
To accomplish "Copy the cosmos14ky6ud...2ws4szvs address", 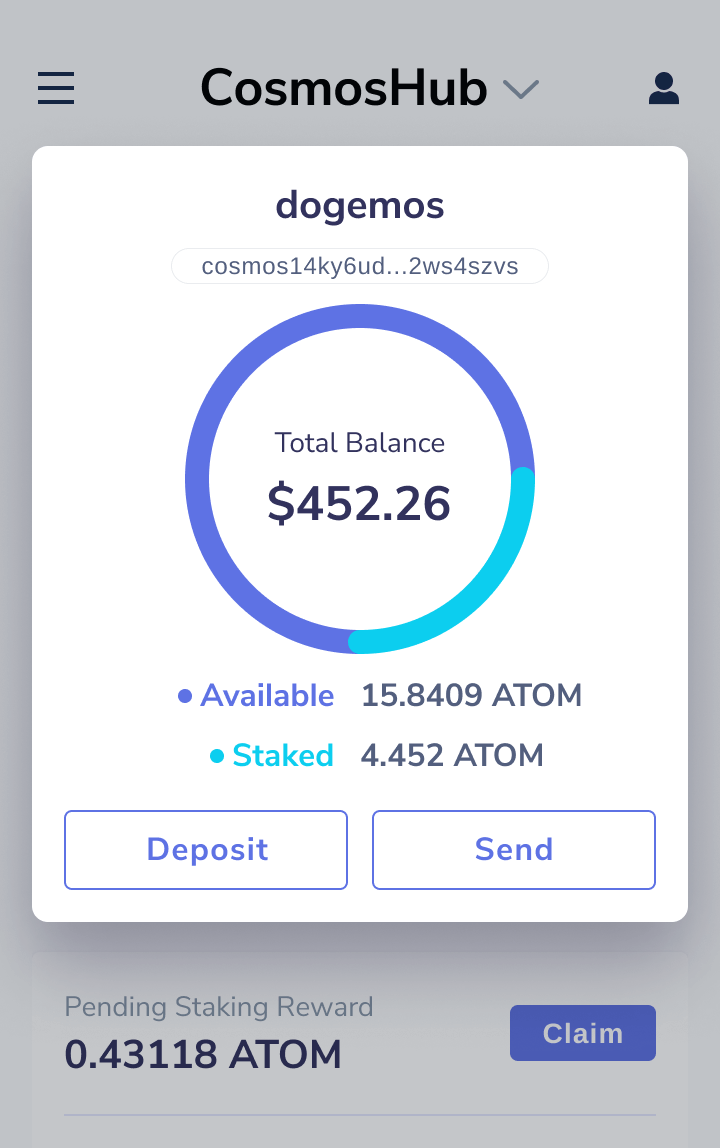I will tap(360, 265).
